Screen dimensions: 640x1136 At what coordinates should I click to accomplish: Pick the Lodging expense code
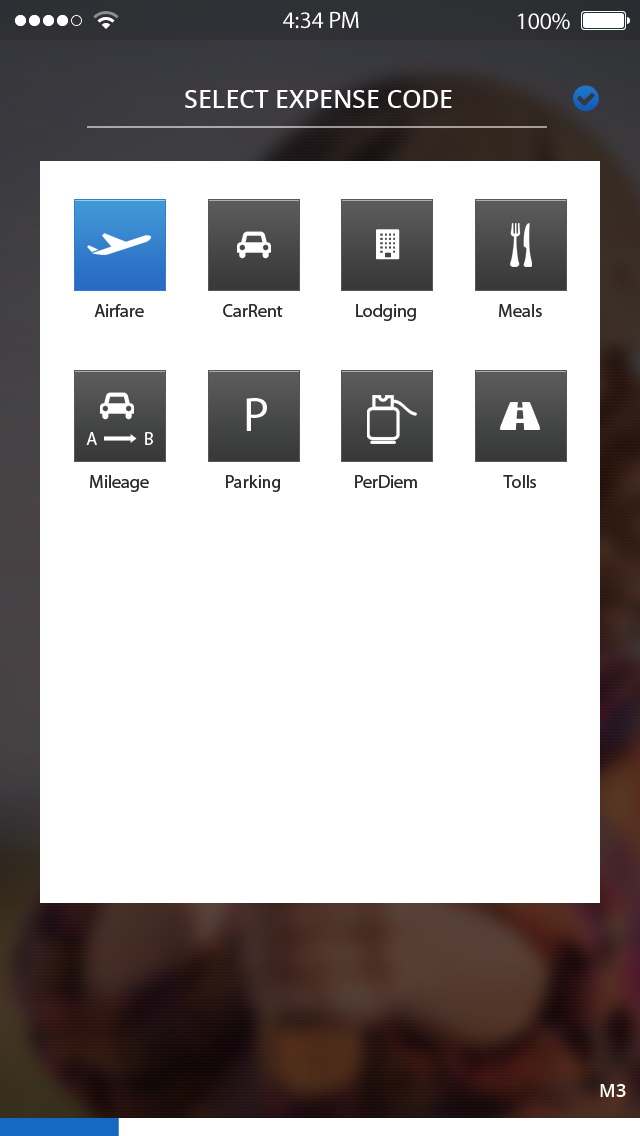click(387, 245)
